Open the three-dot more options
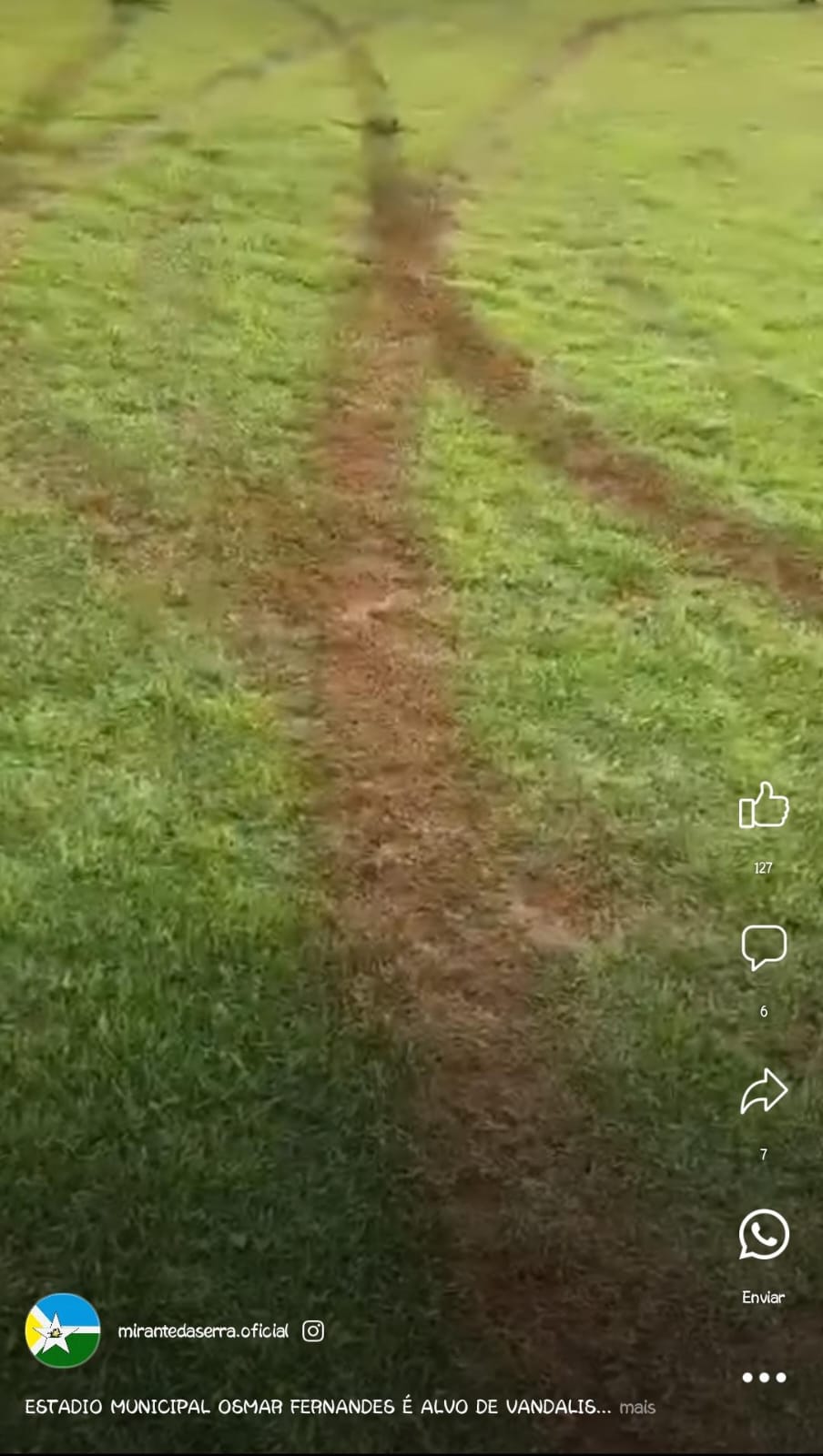The width and height of the screenshot is (823, 1456). coord(763,1377)
